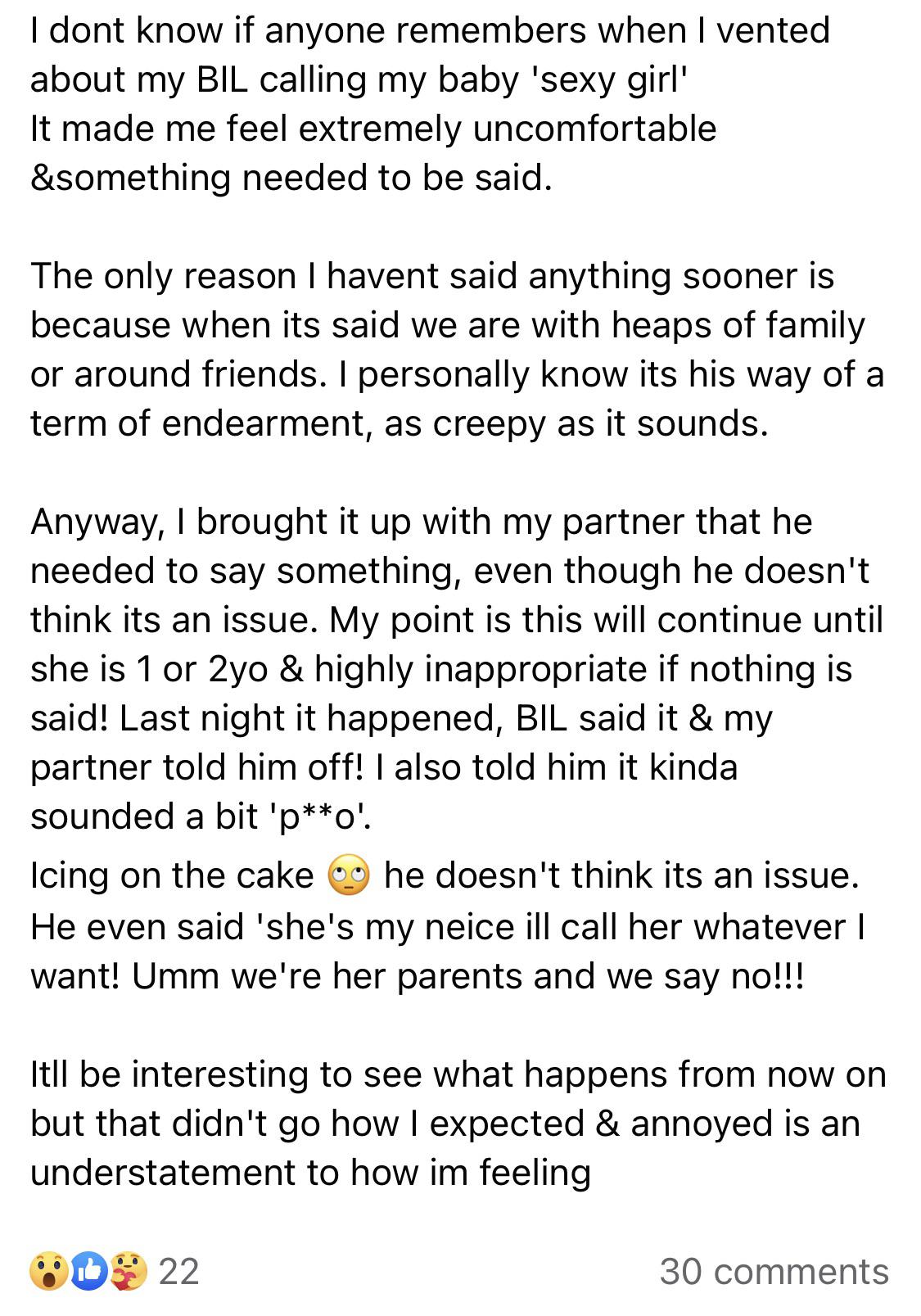Click the reaction count showing 22
The image size is (921, 1316).
(178, 1271)
